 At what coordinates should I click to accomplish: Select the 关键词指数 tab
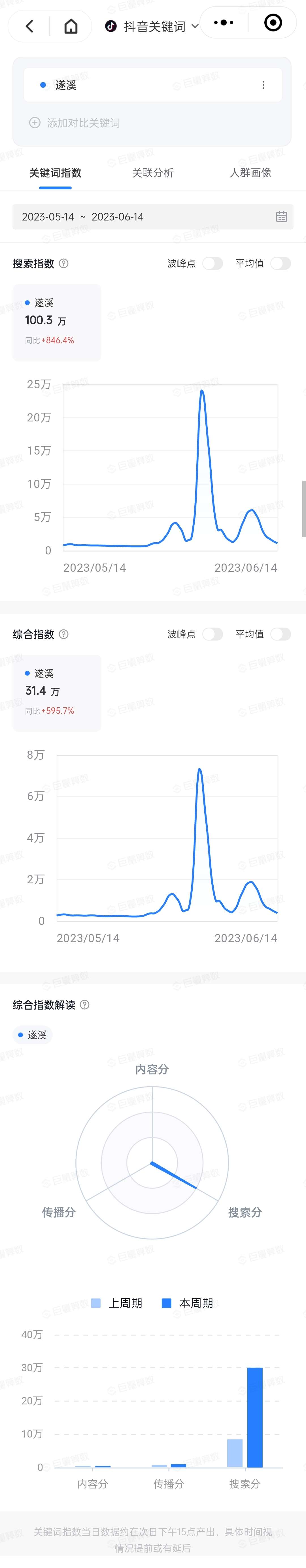56,173
